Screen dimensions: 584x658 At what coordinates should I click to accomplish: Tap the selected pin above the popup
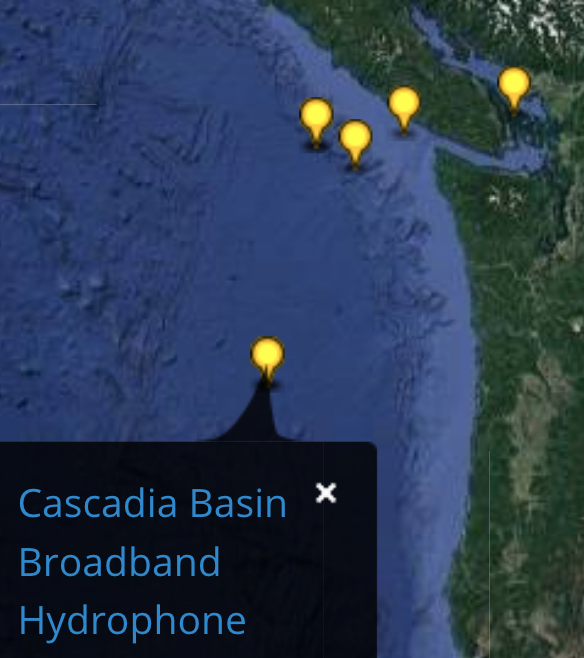267,362
